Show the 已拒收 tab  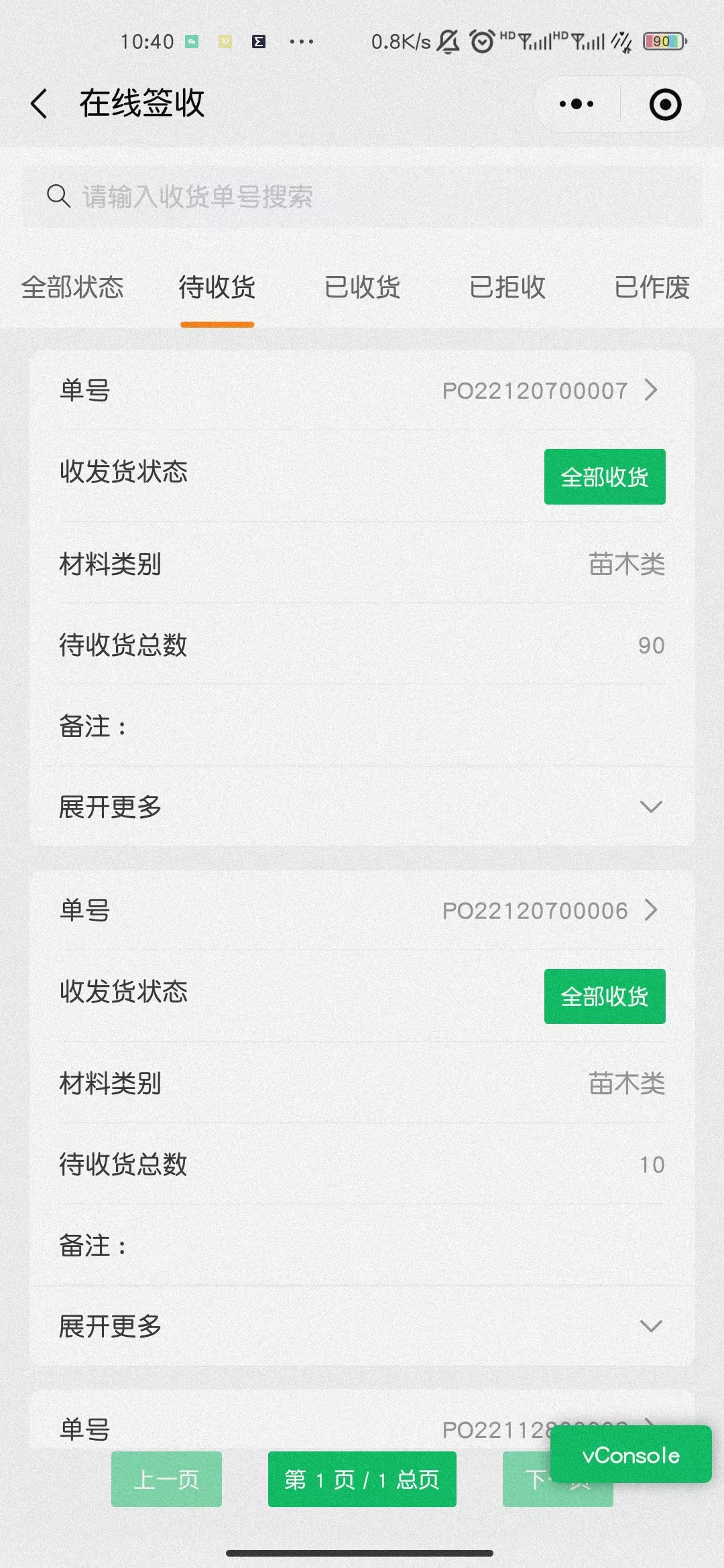[507, 287]
